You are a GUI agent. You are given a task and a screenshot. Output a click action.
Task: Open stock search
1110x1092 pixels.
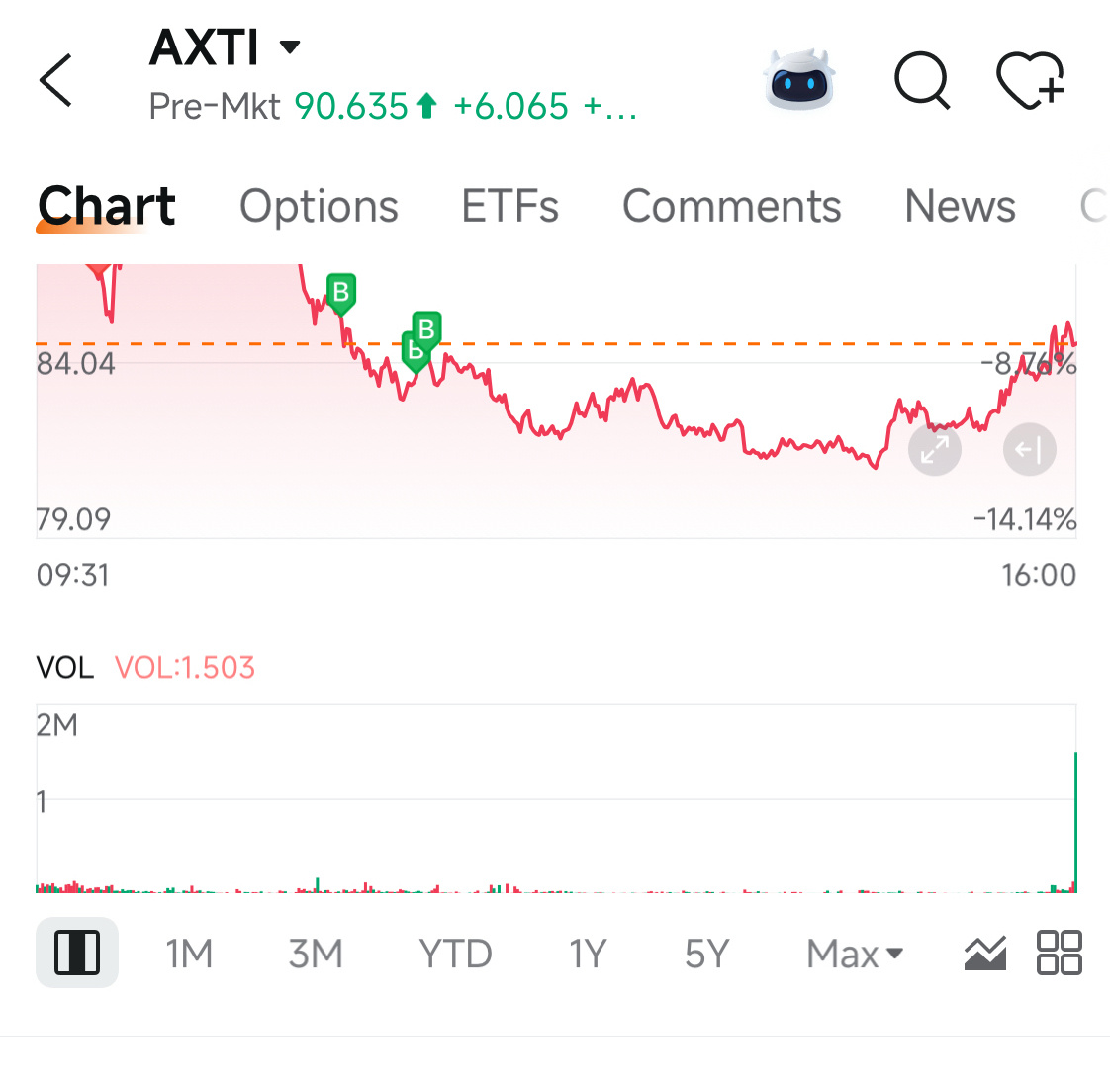point(922,80)
